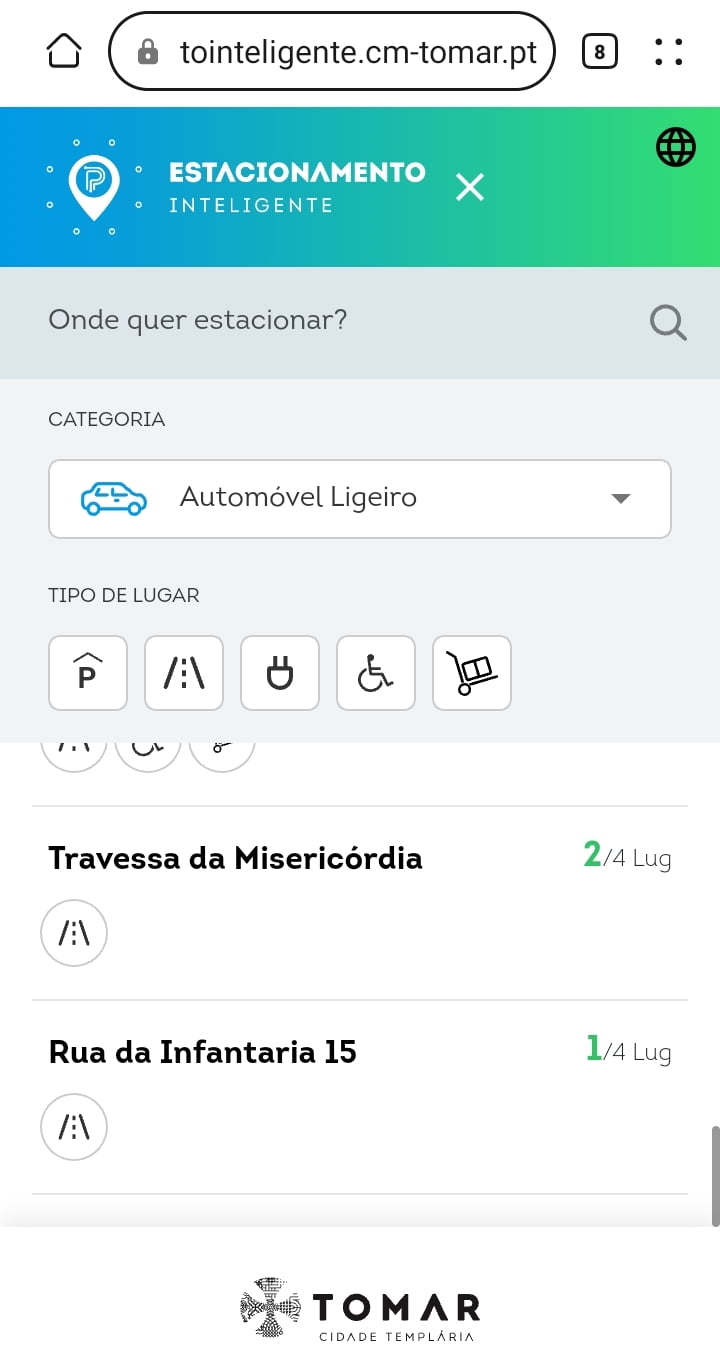This screenshot has height=1363, width=720.
Task: Filter by loading and unloading spots
Action: 472,673
